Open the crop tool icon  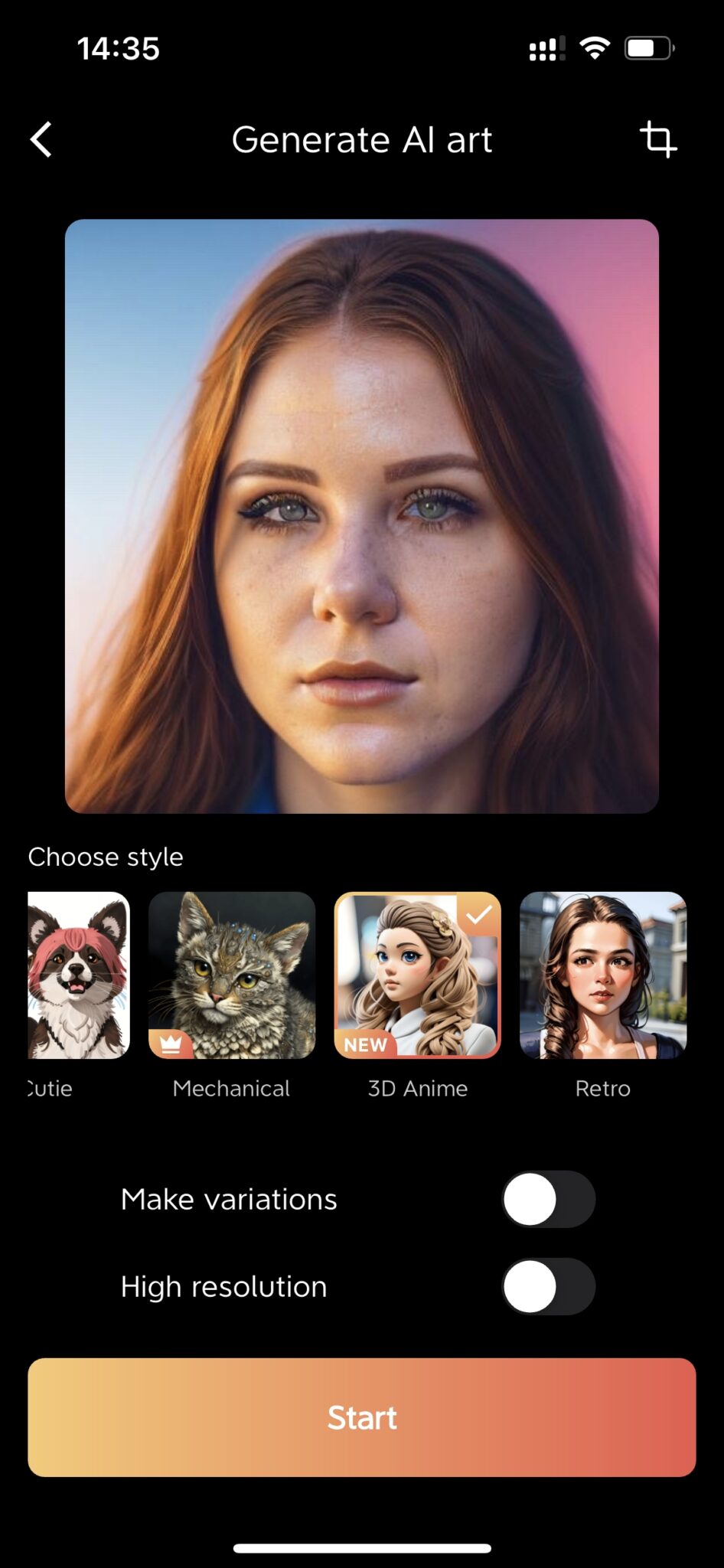[660, 139]
